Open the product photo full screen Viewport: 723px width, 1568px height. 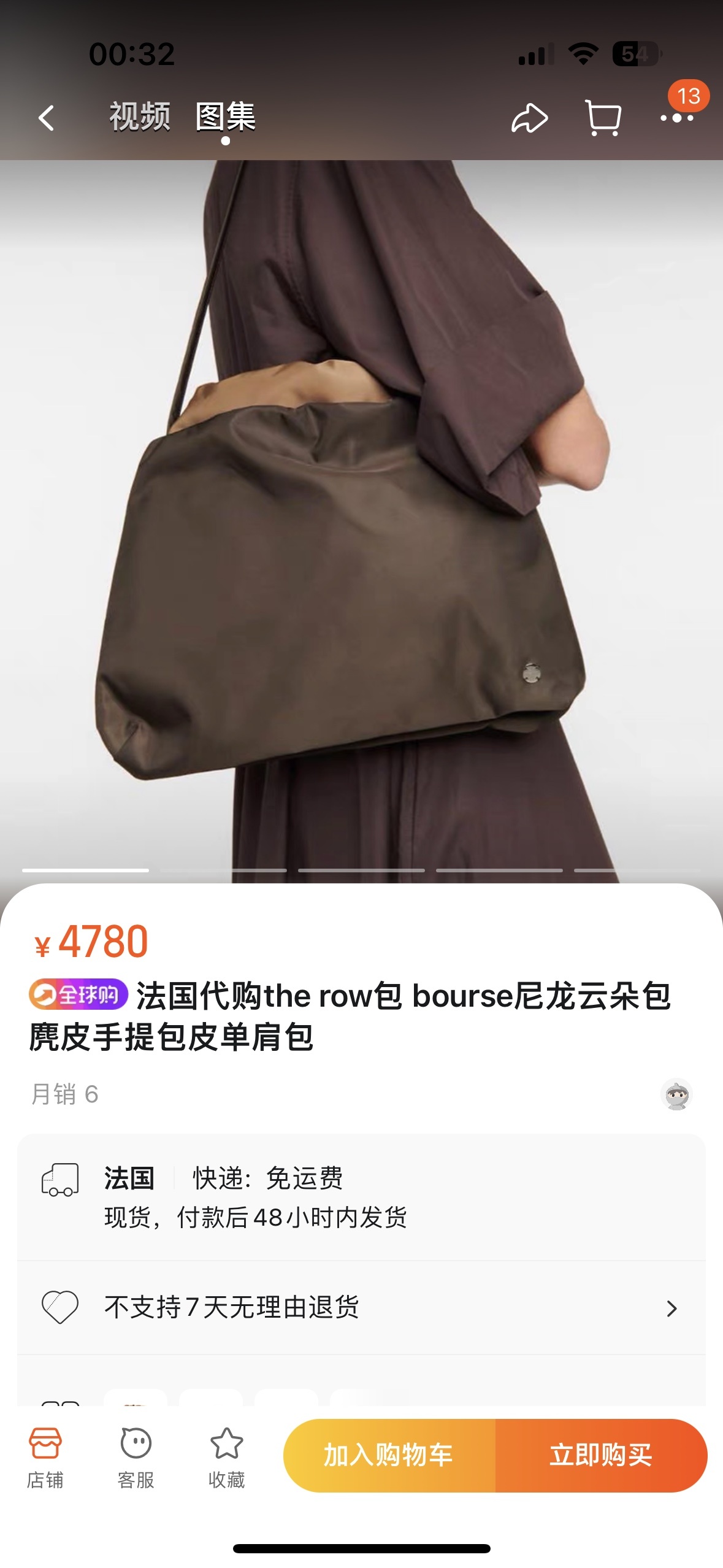(x=362, y=521)
